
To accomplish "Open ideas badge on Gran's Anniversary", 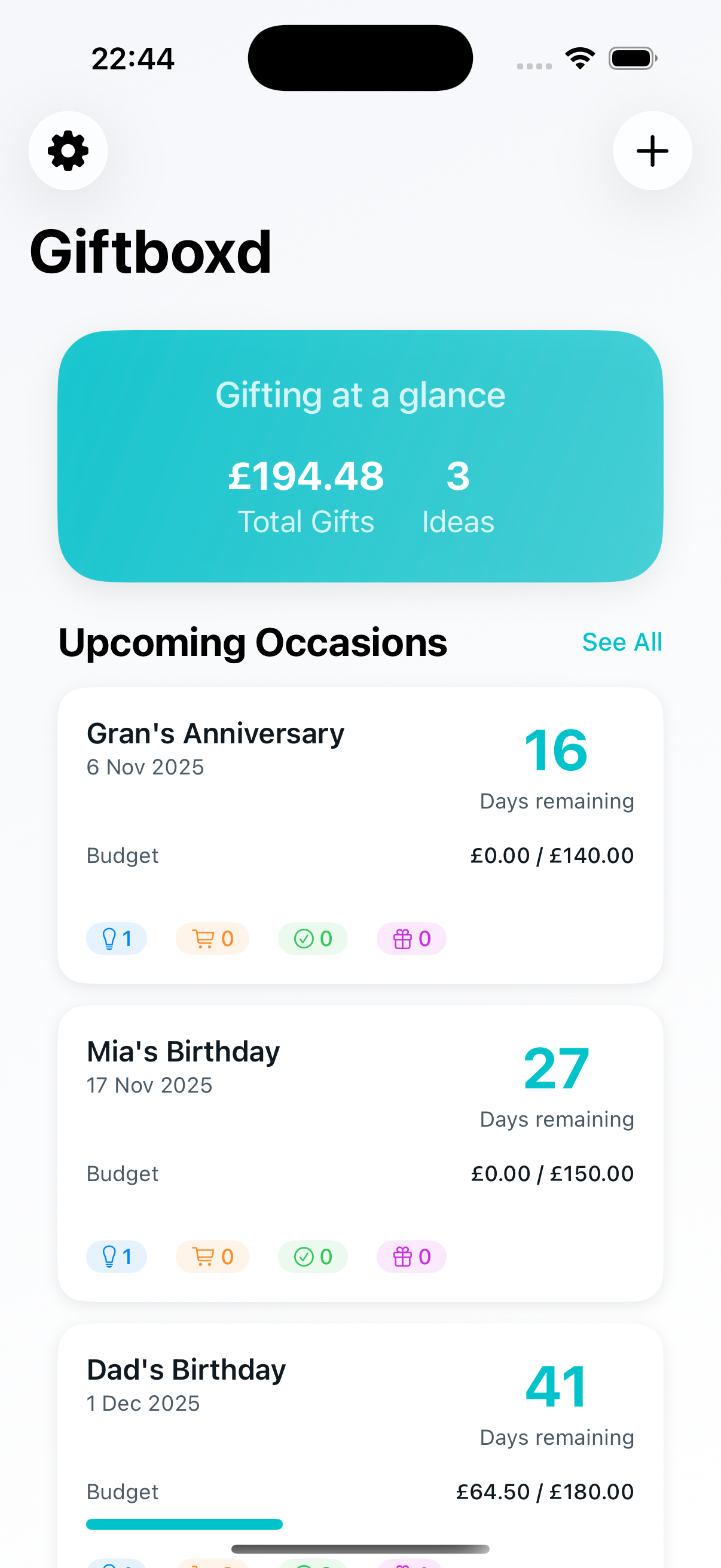I will [116, 938].
